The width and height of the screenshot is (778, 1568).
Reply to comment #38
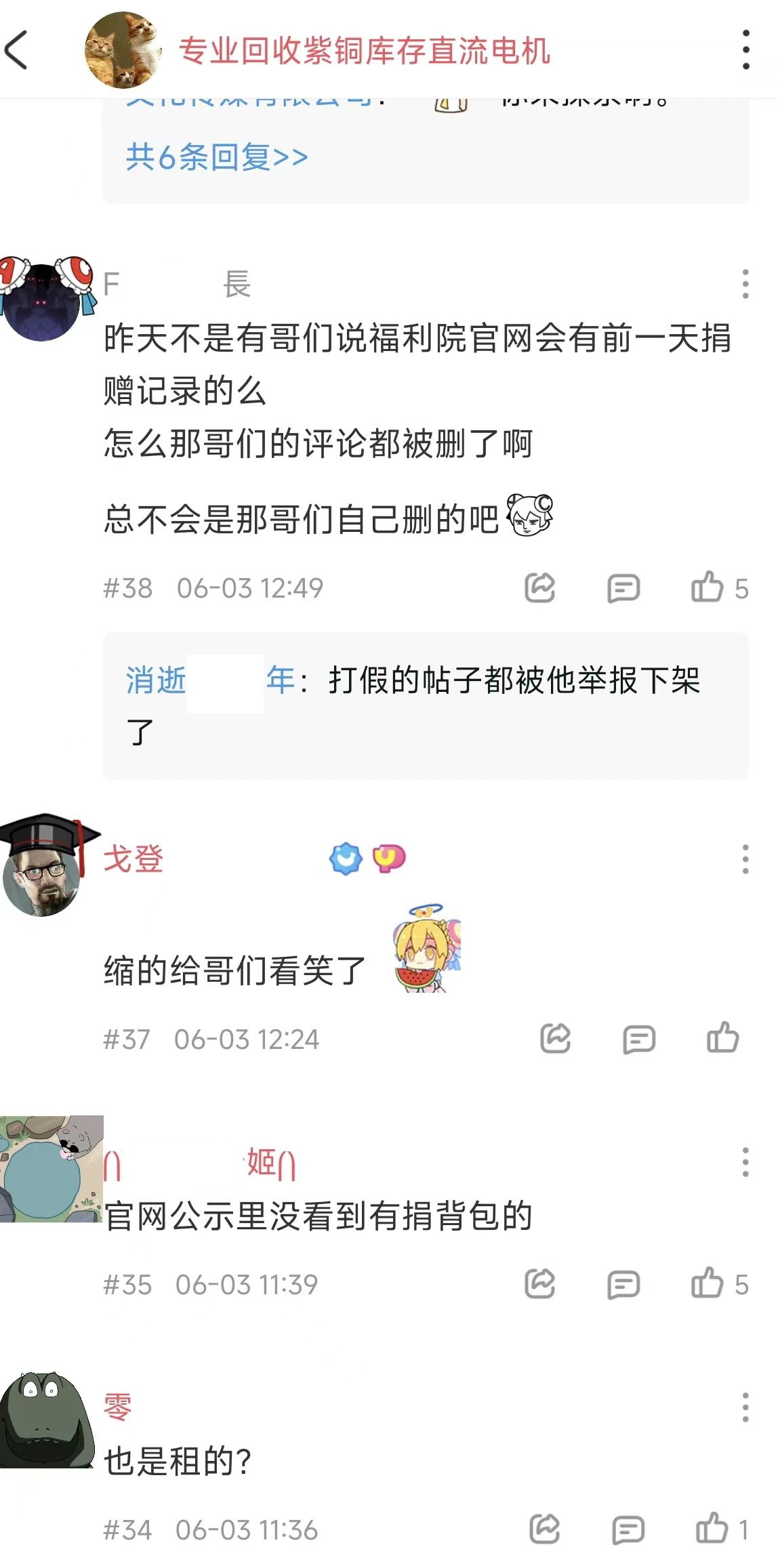click(x=623, y=587)
